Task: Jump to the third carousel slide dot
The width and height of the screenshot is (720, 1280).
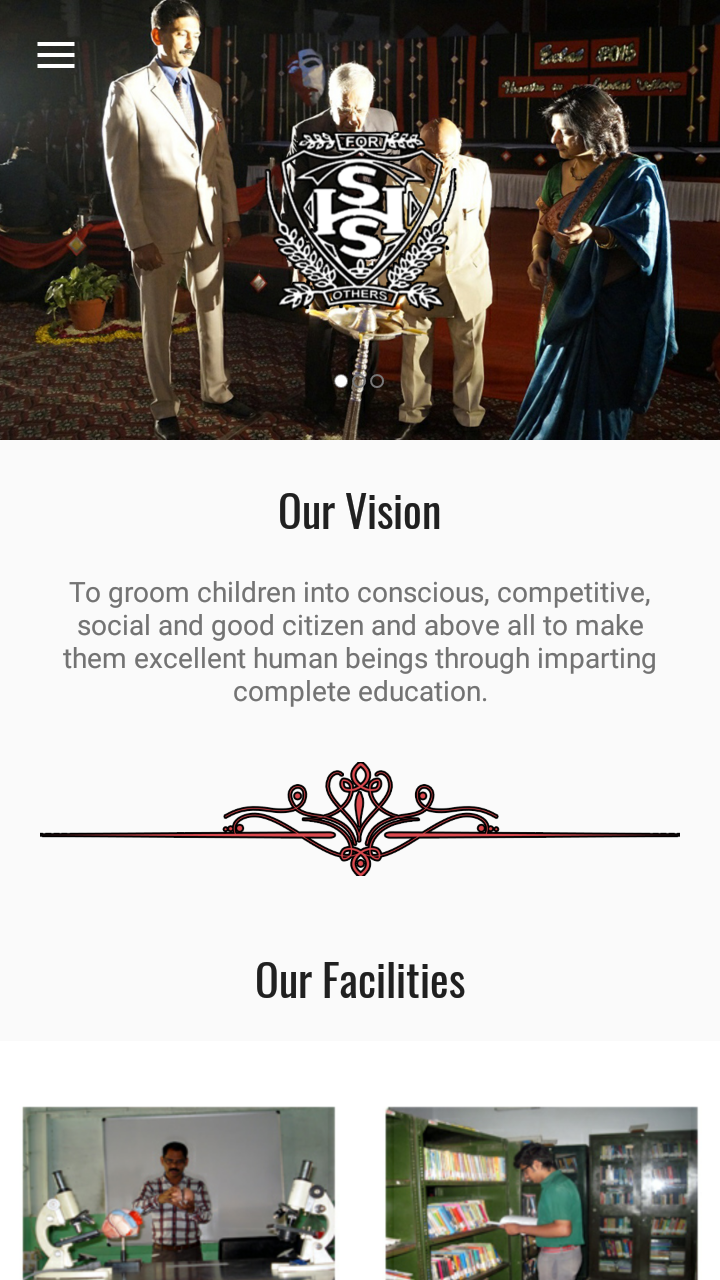Action: point(377,381)
